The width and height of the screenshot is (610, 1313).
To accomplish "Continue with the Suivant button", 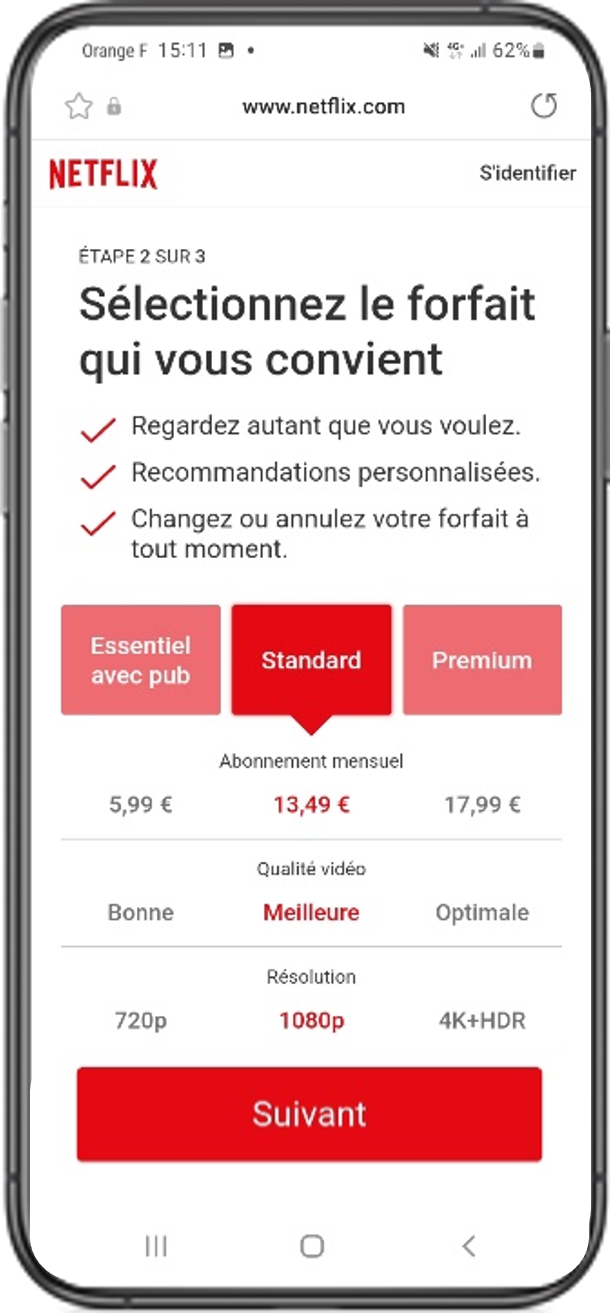I will point(309,1114).
